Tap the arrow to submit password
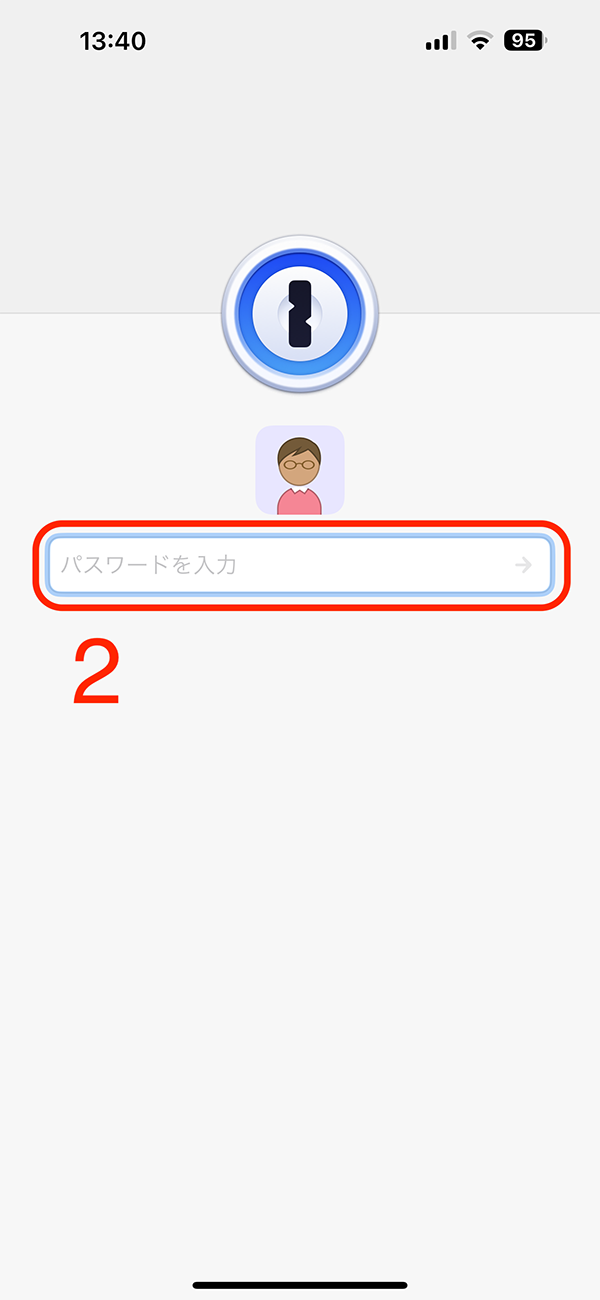Image resolution: width=600 pixels, height=1300 pixels. (523, 565)
